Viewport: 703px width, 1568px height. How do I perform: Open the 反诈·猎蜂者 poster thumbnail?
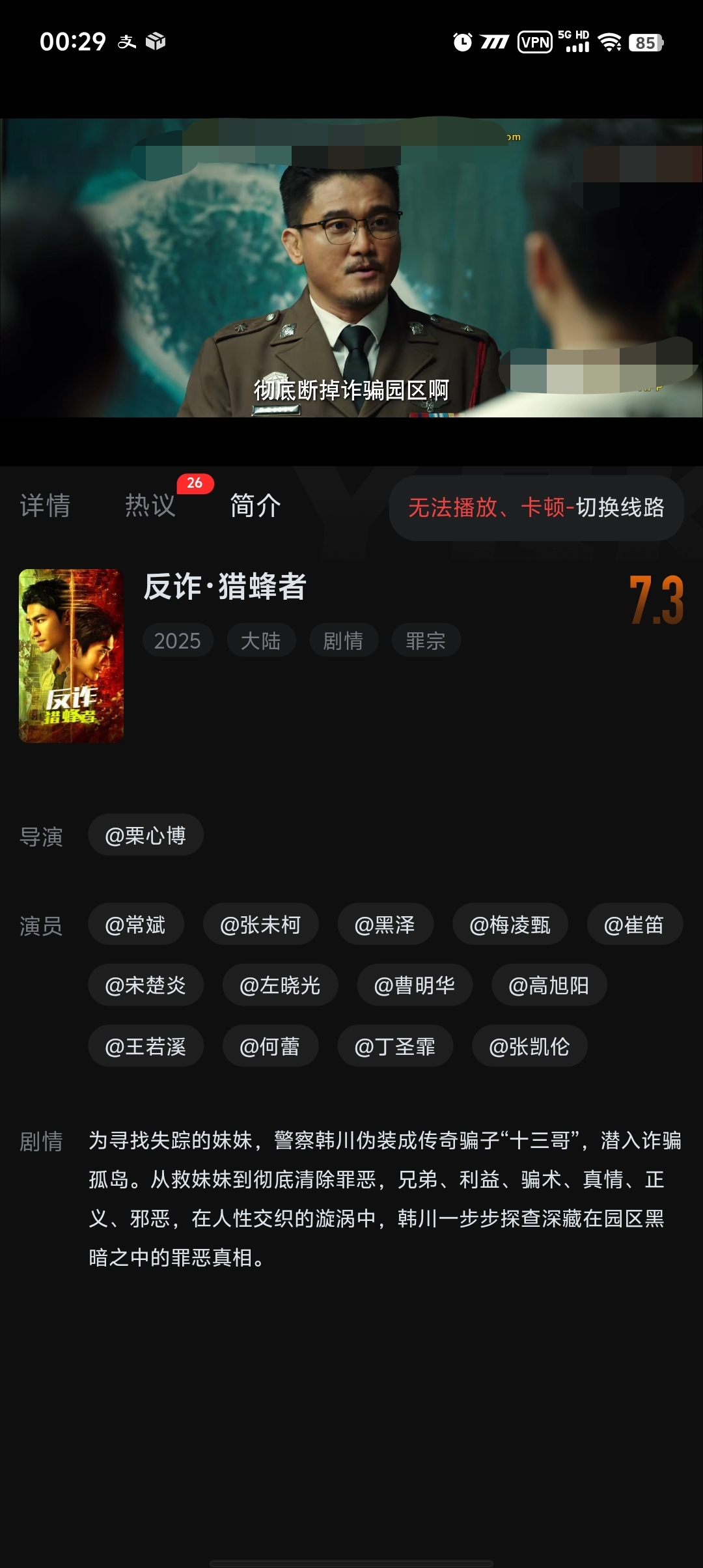[71, 656]
